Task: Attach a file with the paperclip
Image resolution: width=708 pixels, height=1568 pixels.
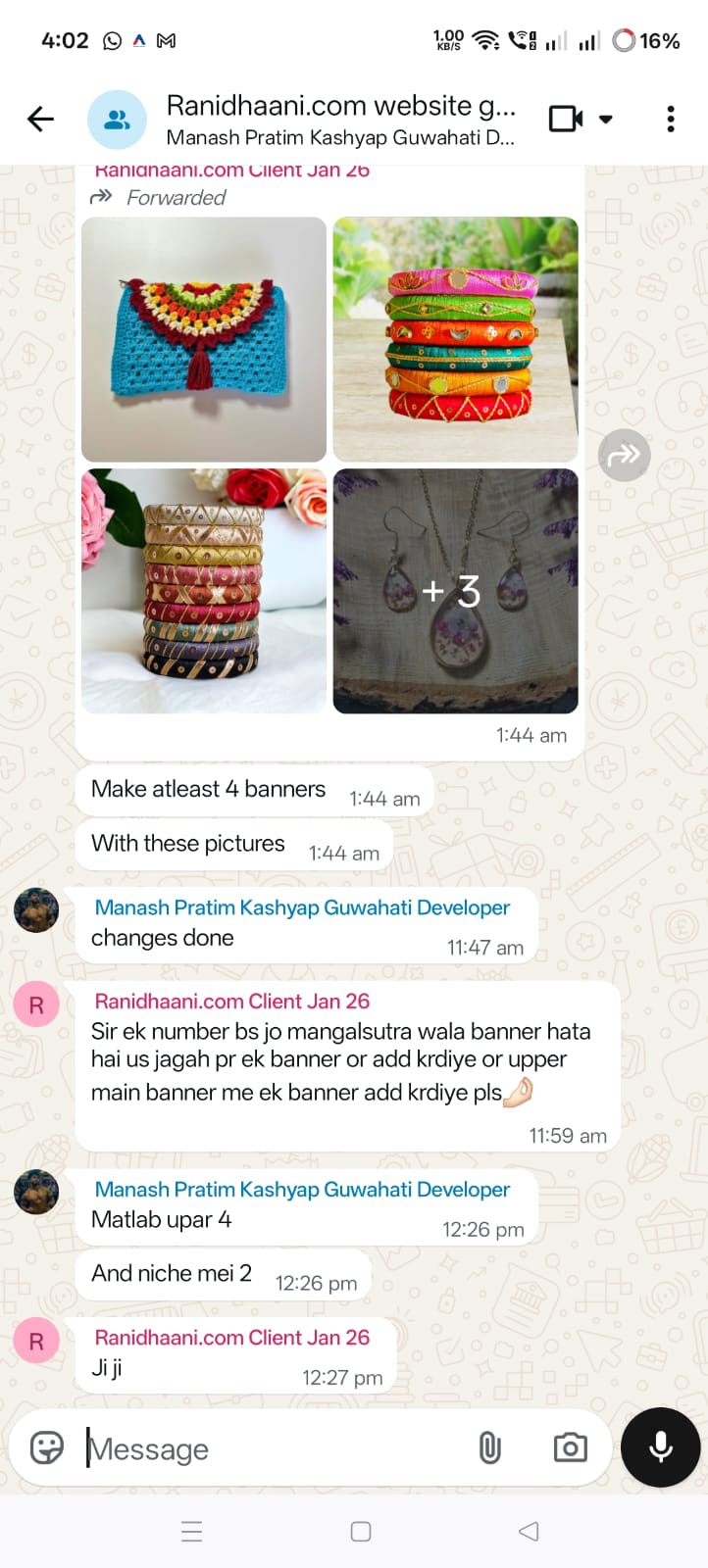Action: [x=489, y=1447]
